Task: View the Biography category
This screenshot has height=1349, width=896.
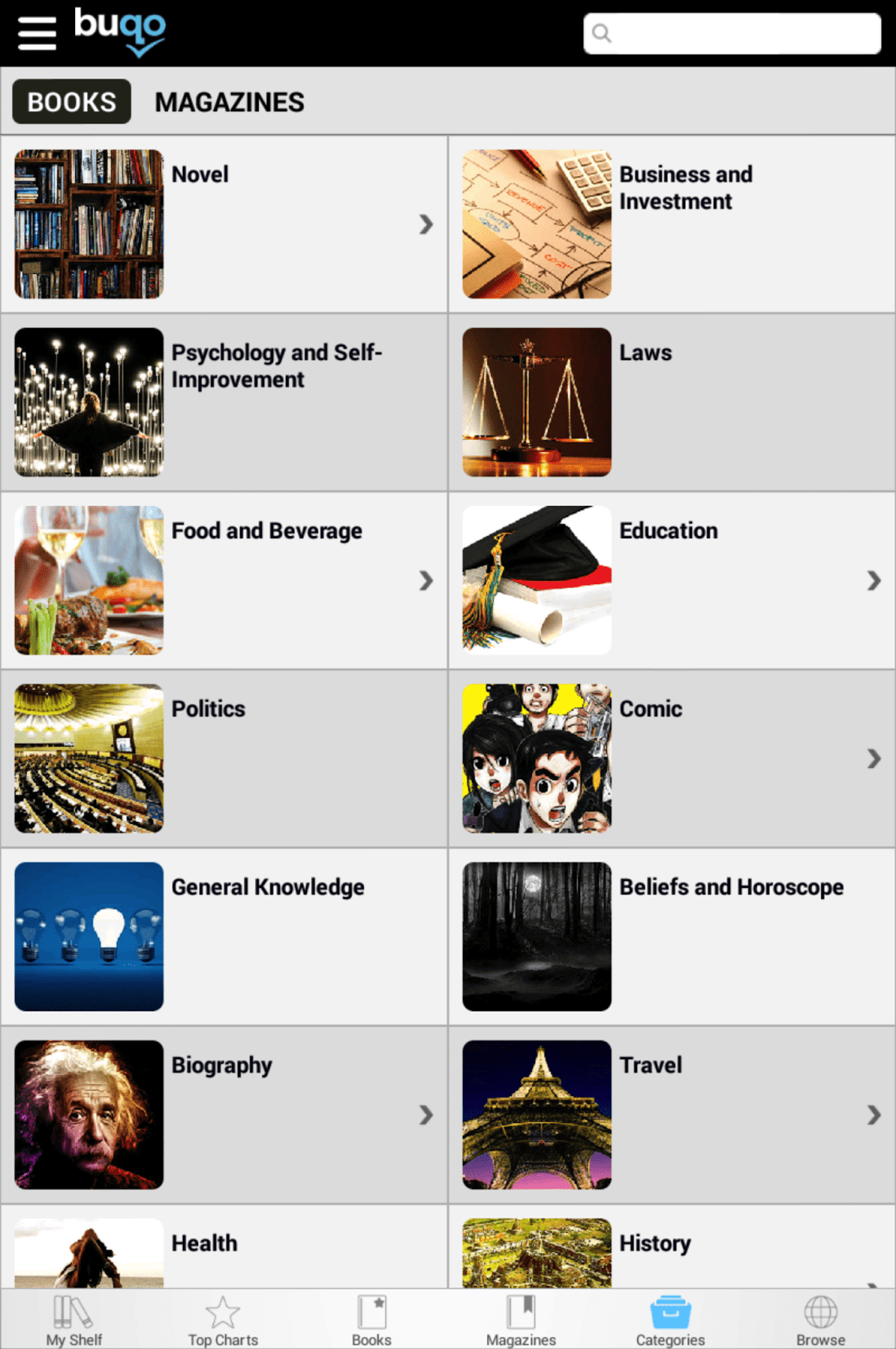Action: coord(223,1115)
